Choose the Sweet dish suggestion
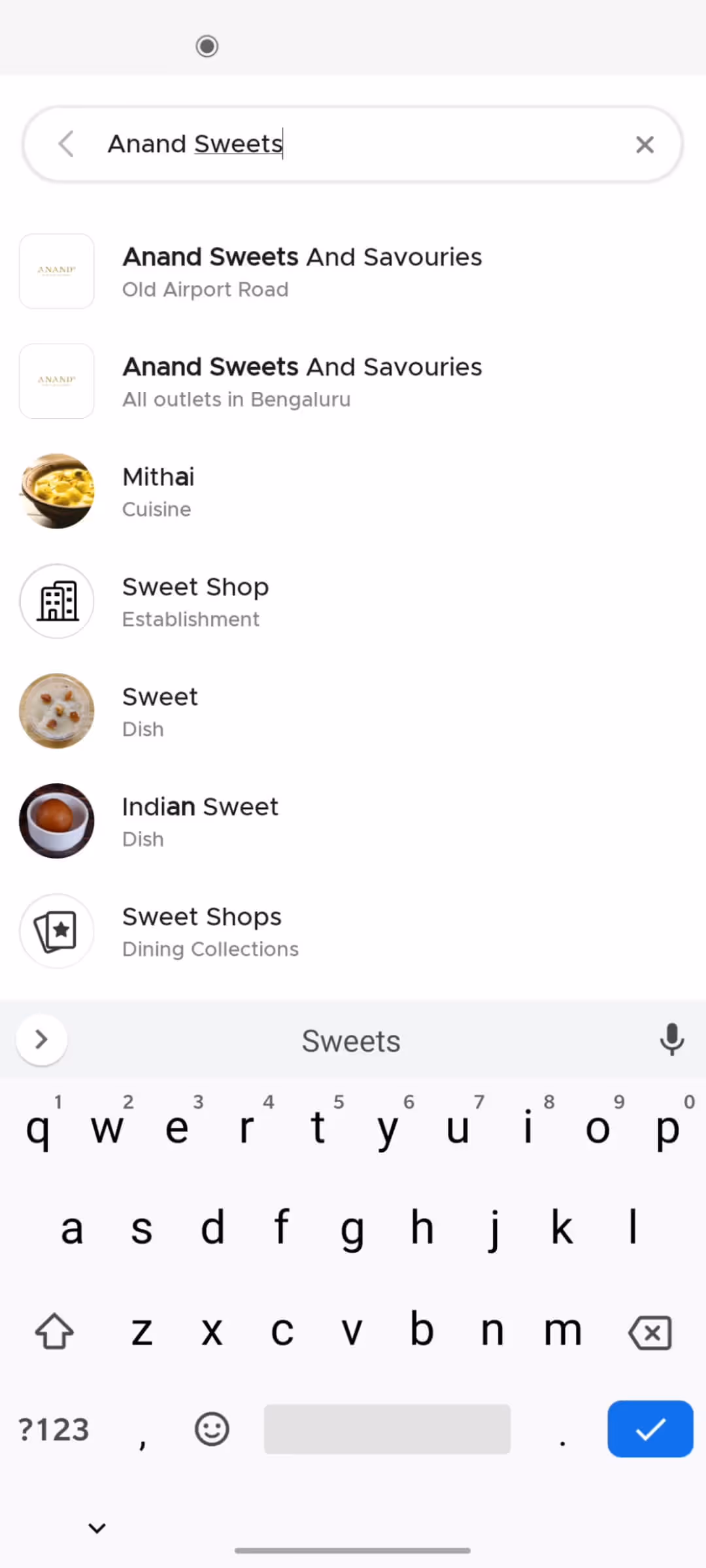706x1568 pixels. [160, 711]
